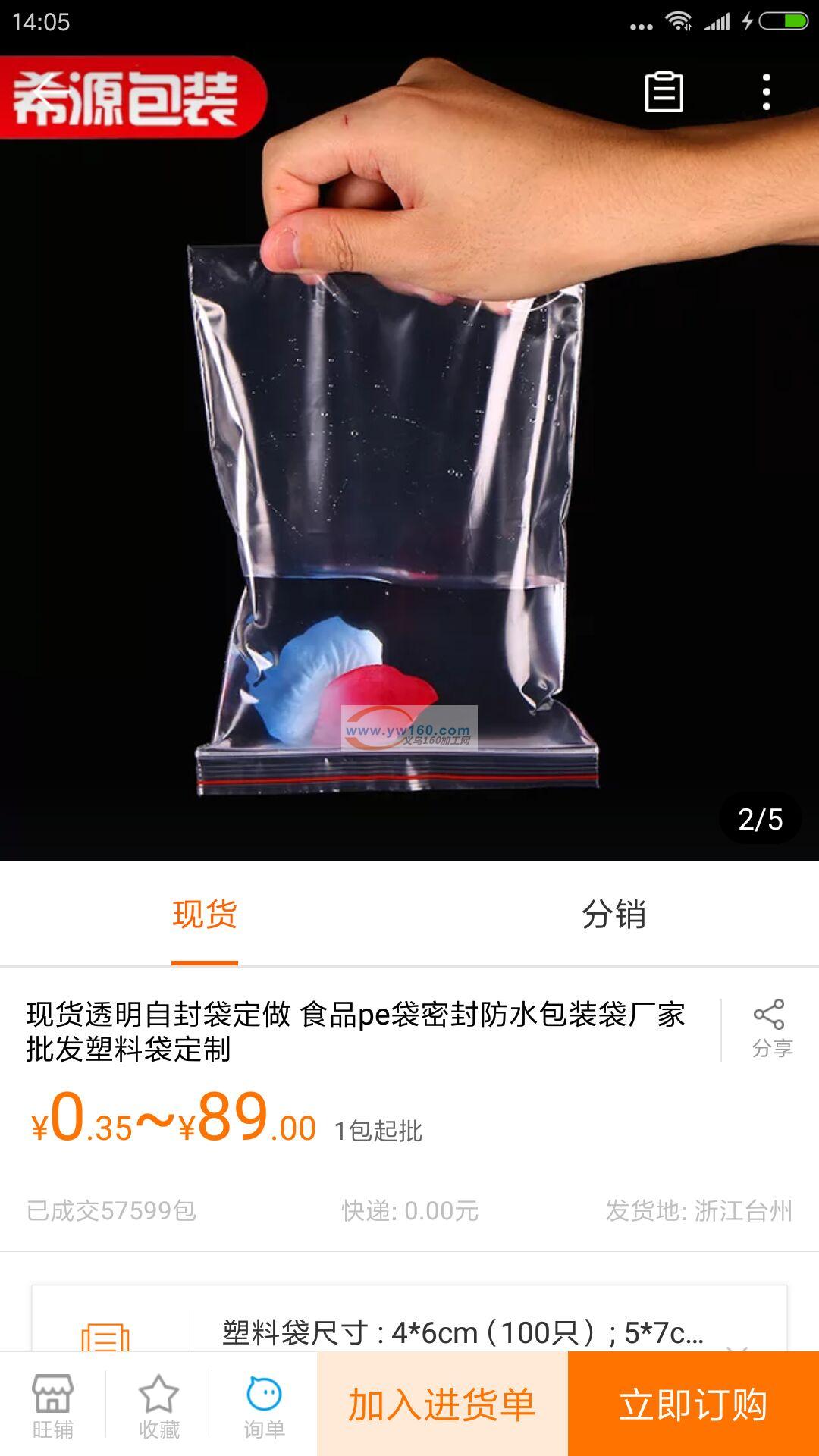The image size is (819, 1456).
Task: Expand the 塑料袋尺寸 size options row
Action: tap(485, 1332)
